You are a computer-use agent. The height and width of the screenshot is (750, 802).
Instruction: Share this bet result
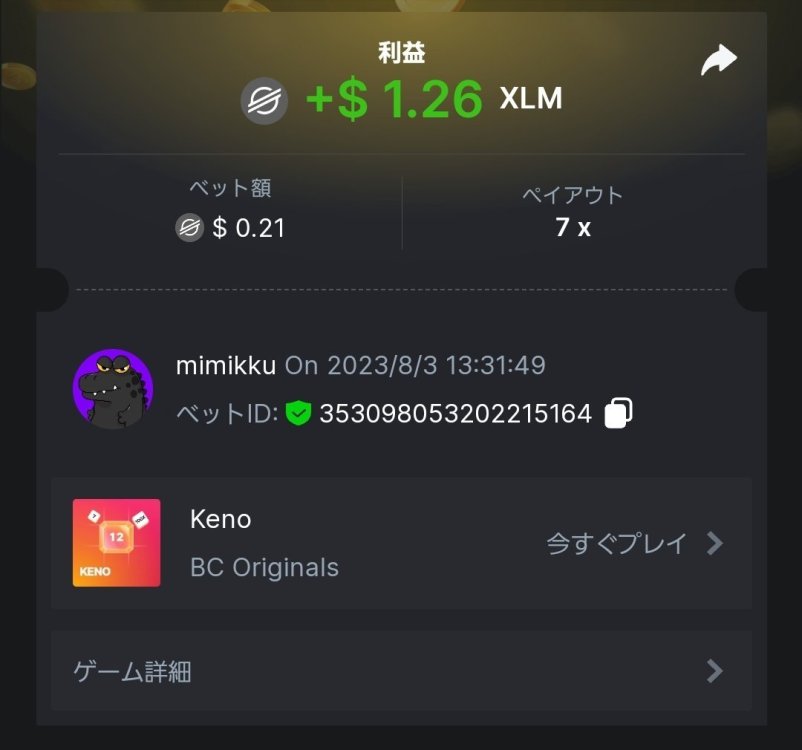[718, 61]
